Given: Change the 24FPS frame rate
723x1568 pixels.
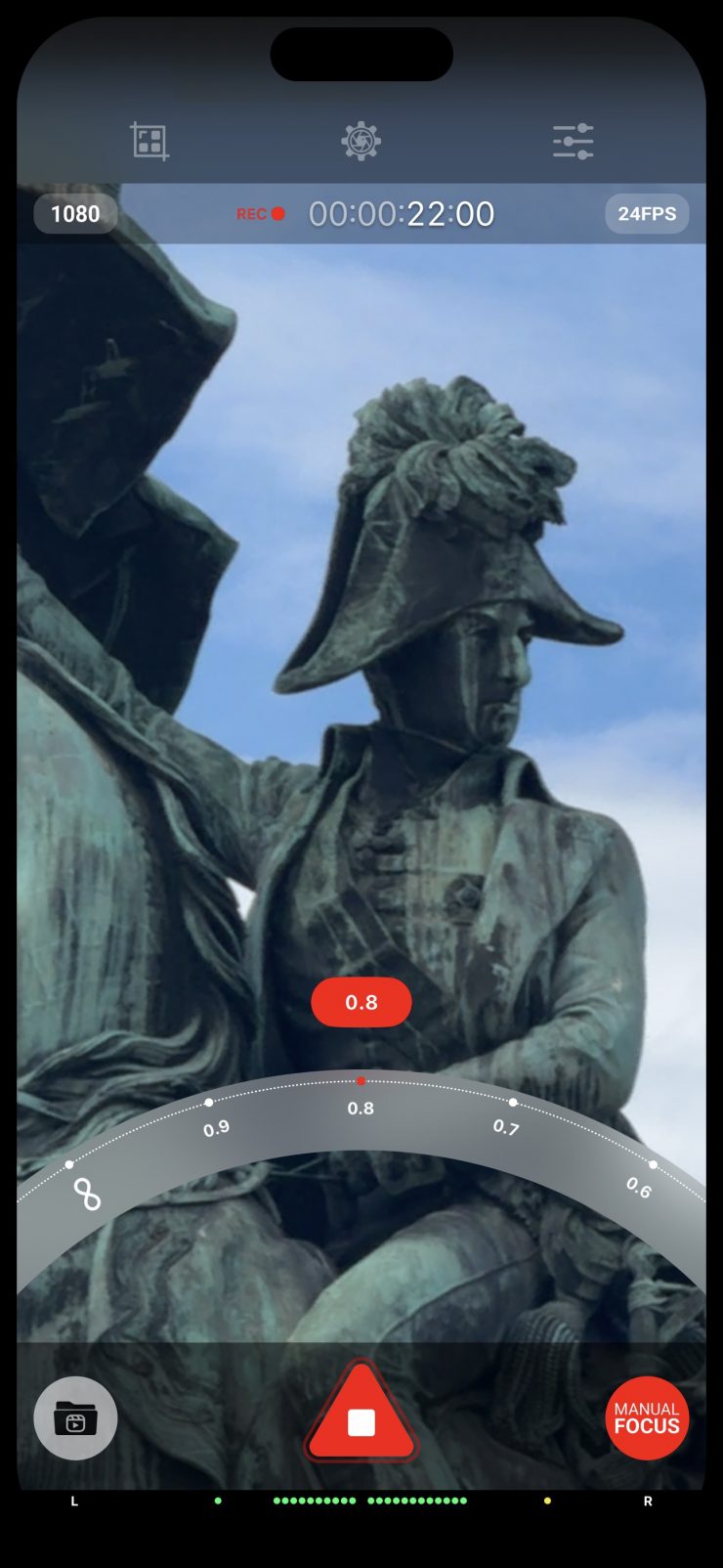Looking at the screenshot, I should (x=647, y=214).
